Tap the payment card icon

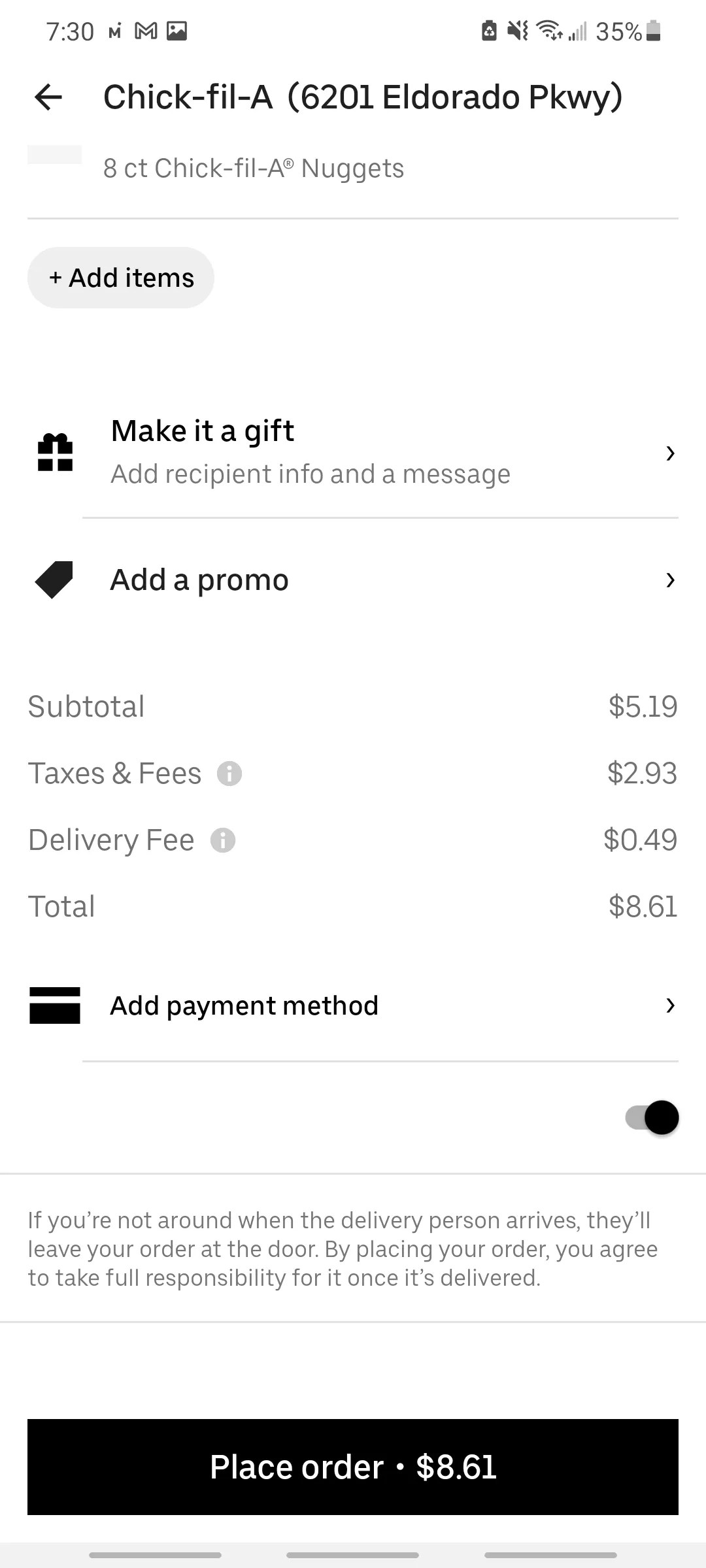click(x=55, y=1006)
